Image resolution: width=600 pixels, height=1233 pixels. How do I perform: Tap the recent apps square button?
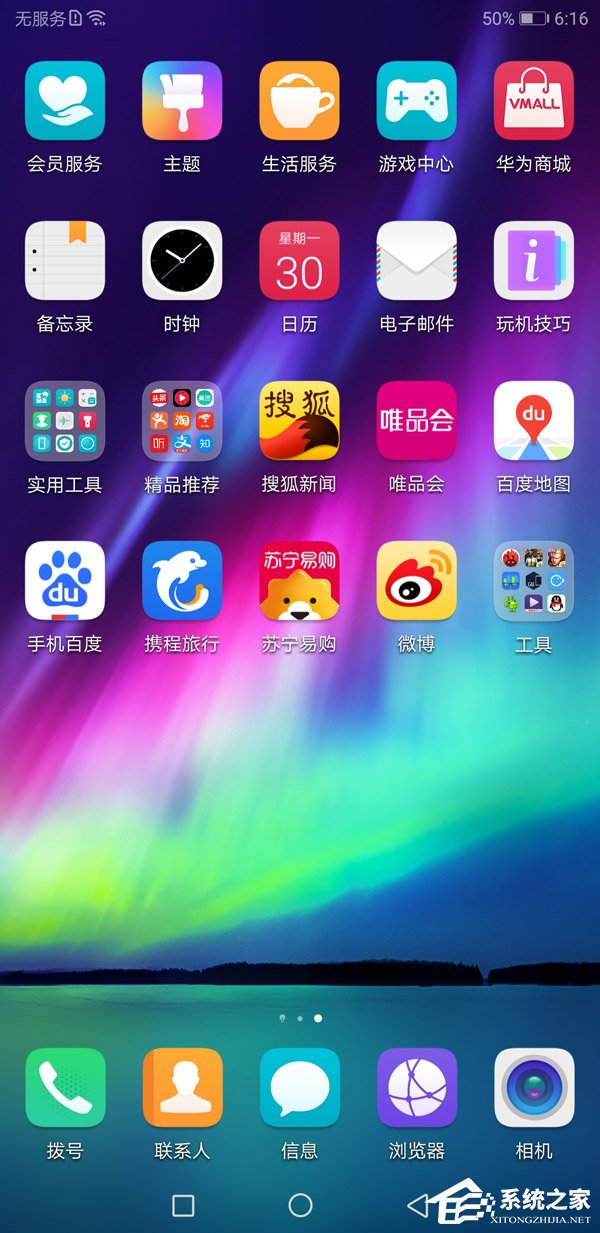coord(183,1205)
